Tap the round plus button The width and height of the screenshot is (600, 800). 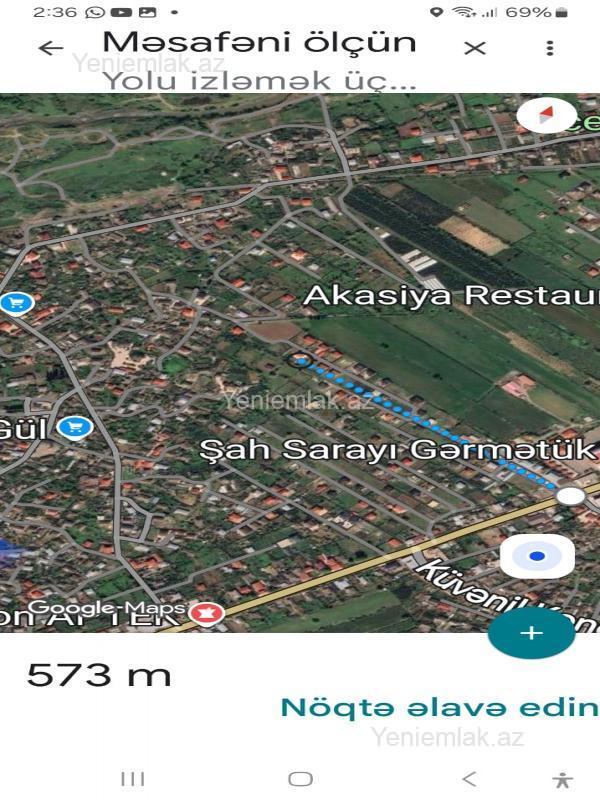[531, 633]
